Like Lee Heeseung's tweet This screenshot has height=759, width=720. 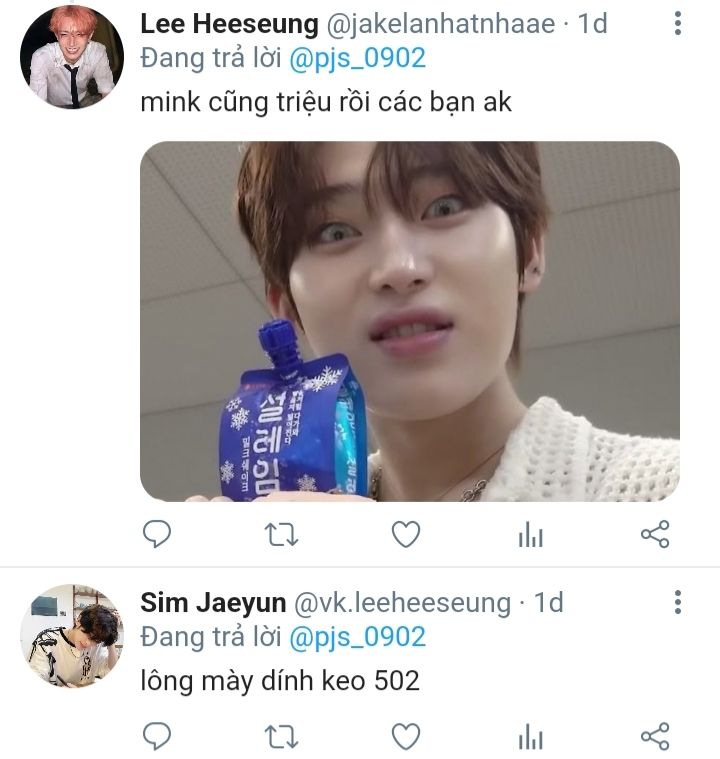pyautogui.click(x=405, y=535)
